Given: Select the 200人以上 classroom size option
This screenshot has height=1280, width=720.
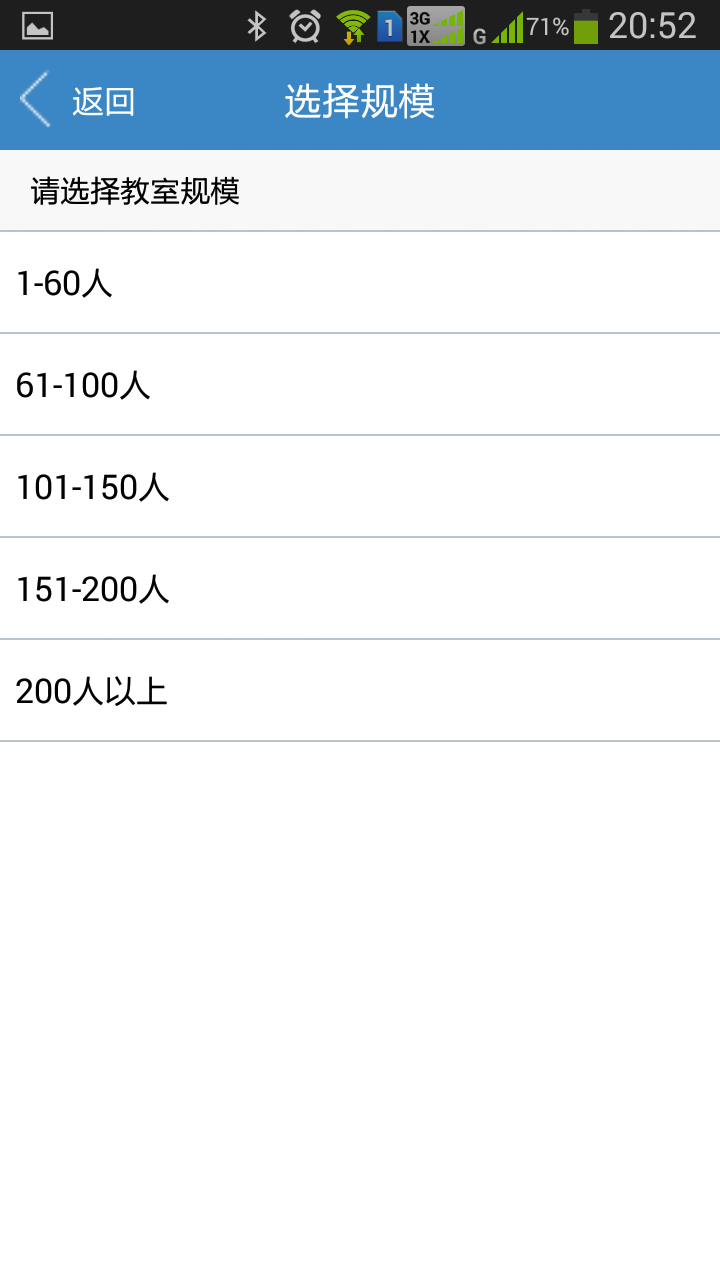Looking at the screenshot, I should (x=360, y=690).
